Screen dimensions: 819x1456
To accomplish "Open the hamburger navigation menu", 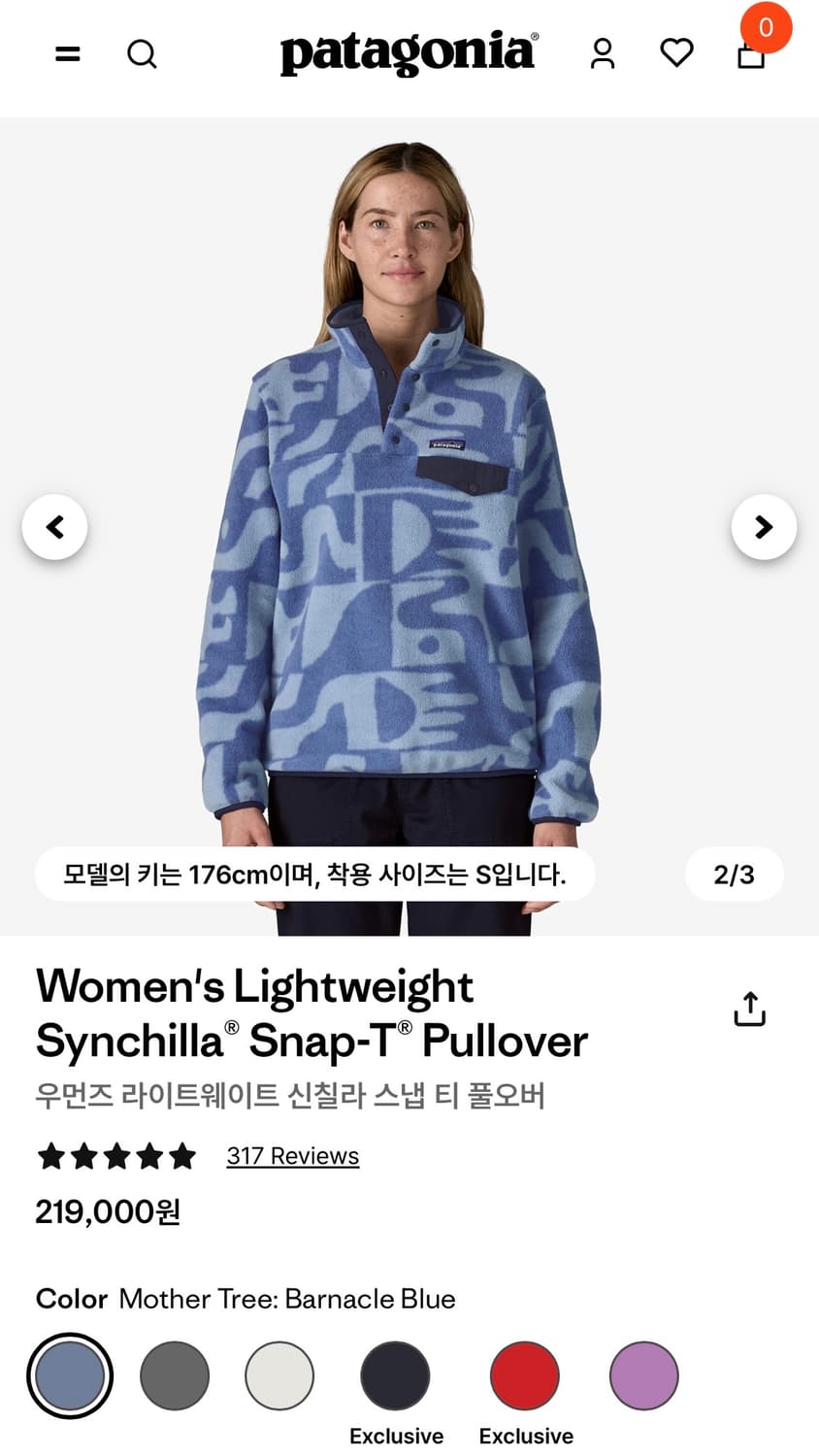I will [67, 53].
